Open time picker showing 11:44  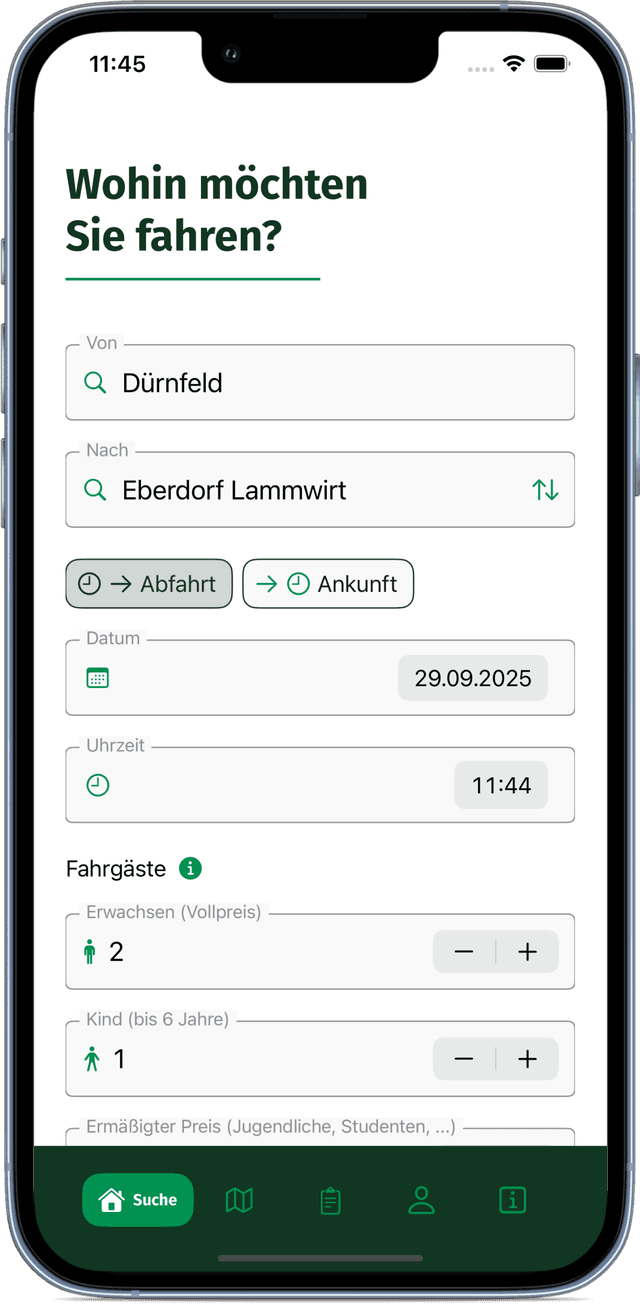[x=501, y=785]
